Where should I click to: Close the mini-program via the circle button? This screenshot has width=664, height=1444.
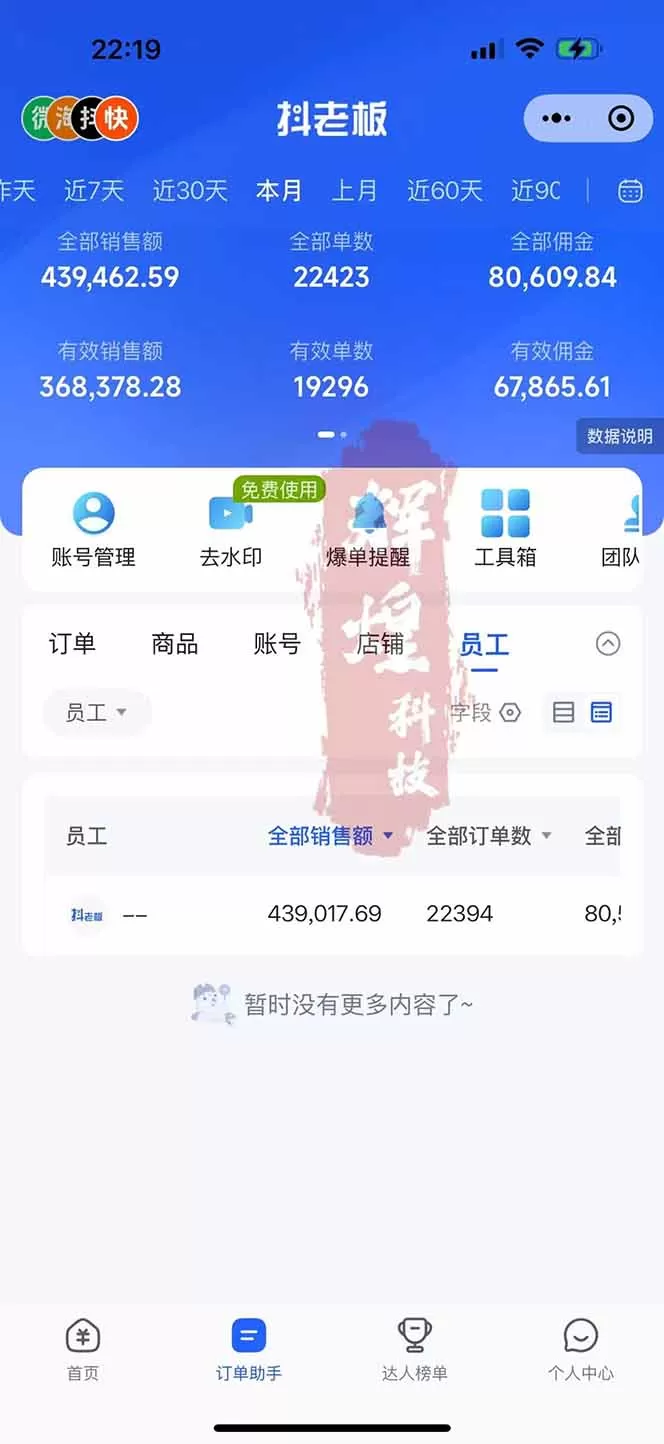point(621,119)
